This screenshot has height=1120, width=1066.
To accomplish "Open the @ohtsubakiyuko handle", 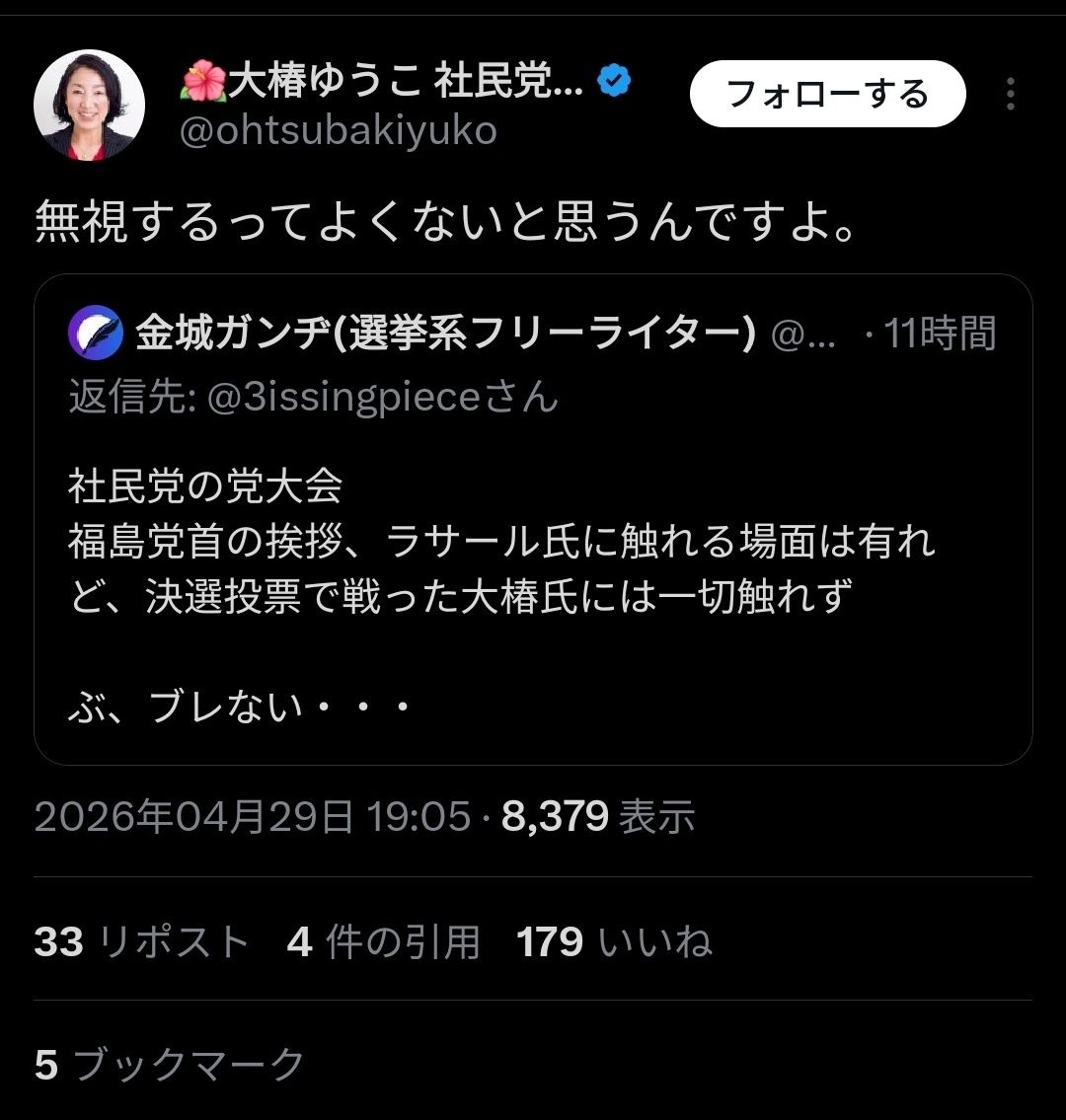I will 338,131.
